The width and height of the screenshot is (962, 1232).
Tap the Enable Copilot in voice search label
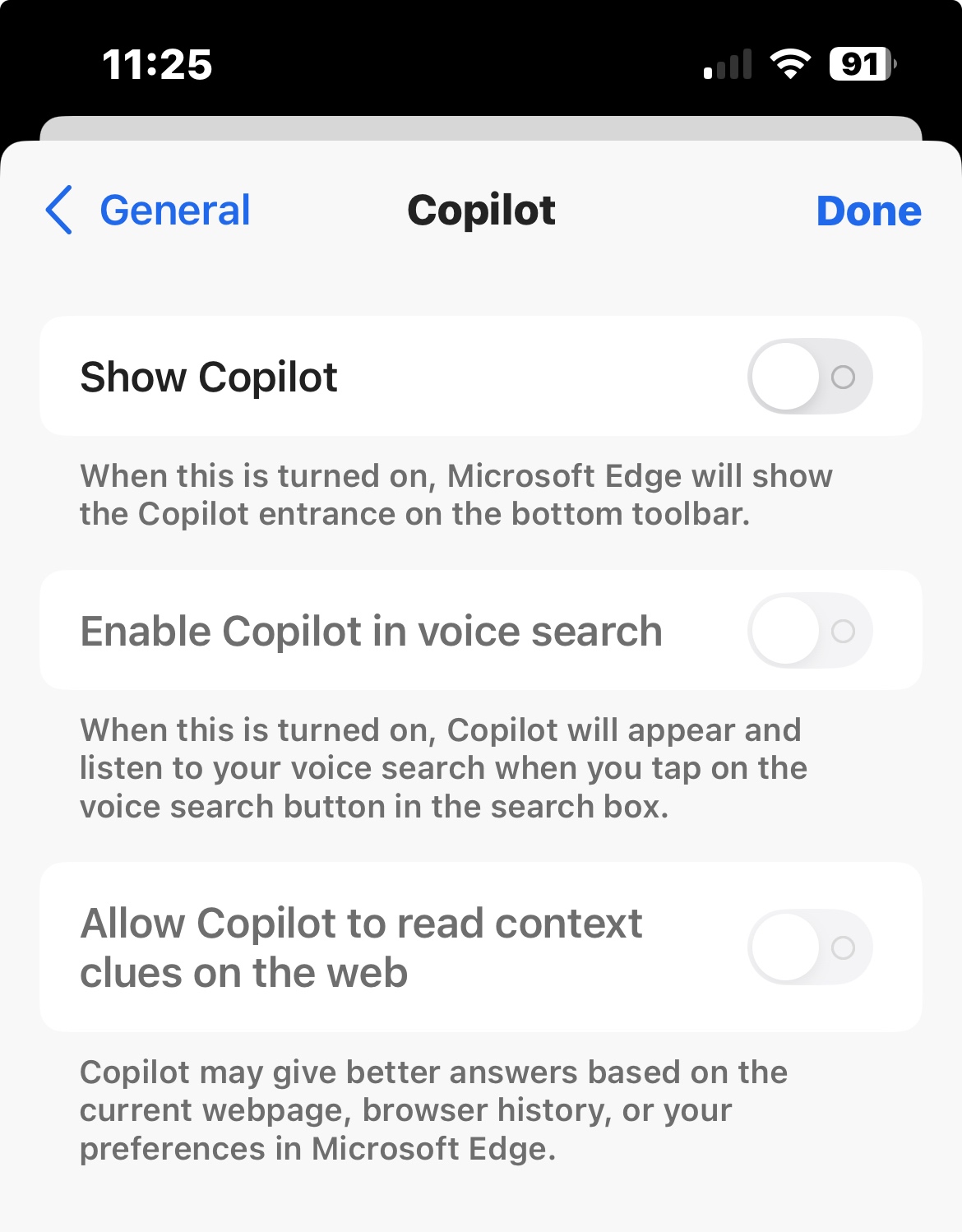point(370,629)
